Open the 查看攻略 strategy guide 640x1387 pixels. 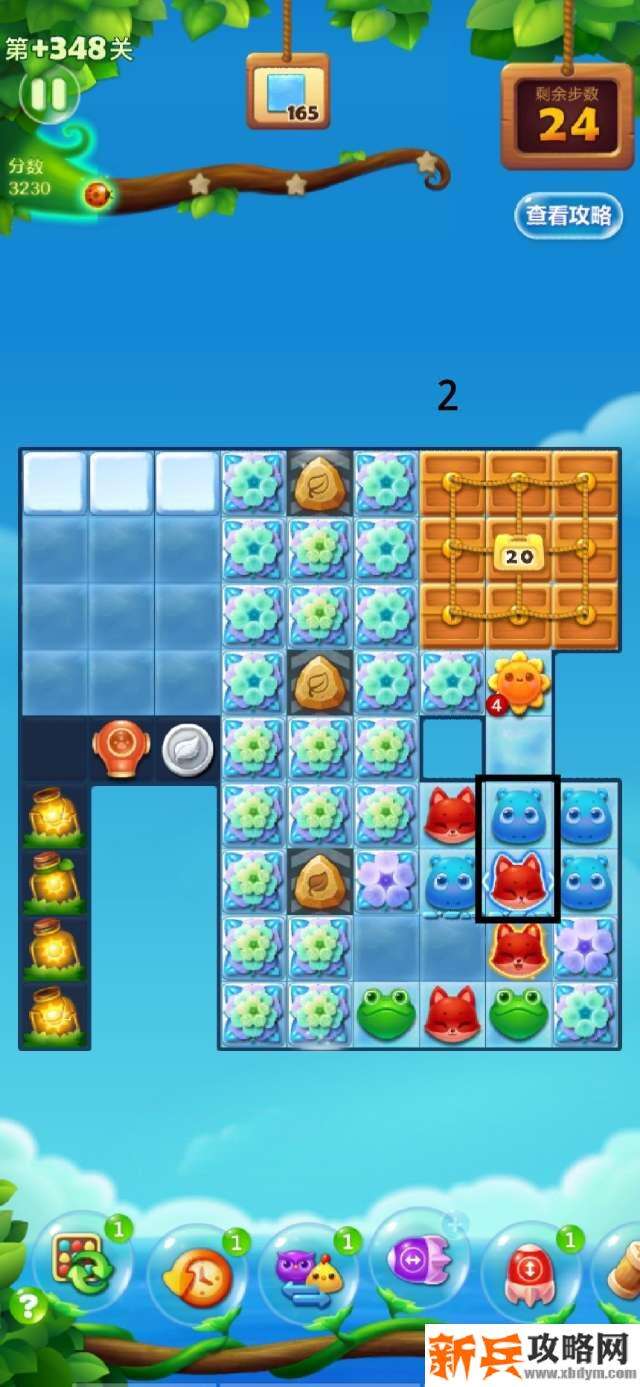[x=568, y=215]
